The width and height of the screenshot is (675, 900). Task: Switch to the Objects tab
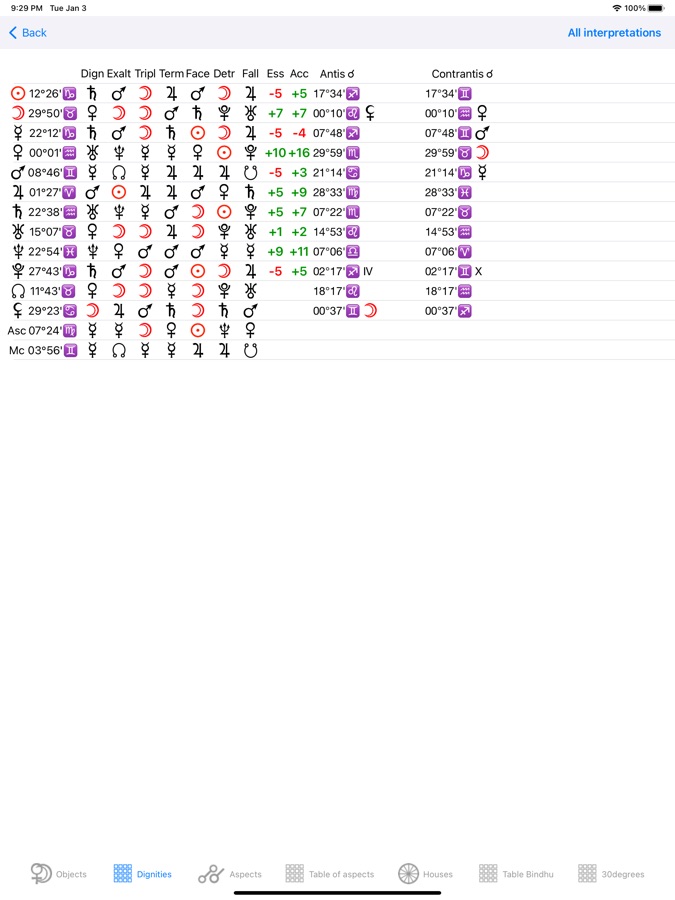[x=58, y=874]
